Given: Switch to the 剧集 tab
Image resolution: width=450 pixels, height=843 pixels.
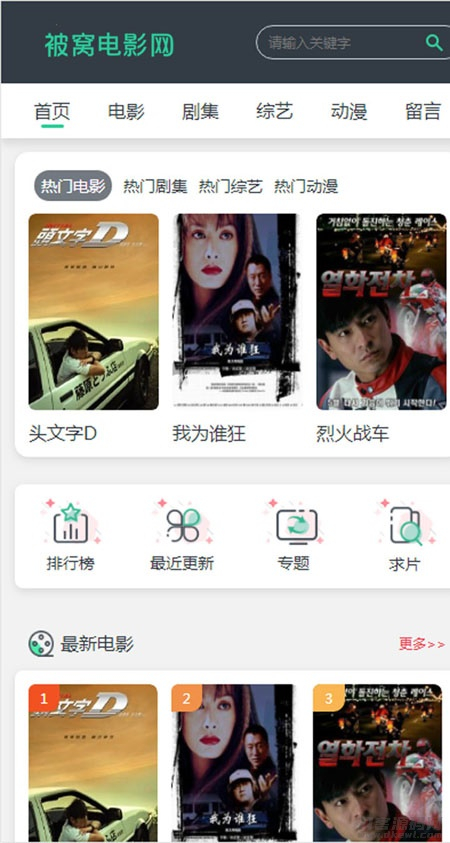Looking at the screenshot, I should (200, 111).
